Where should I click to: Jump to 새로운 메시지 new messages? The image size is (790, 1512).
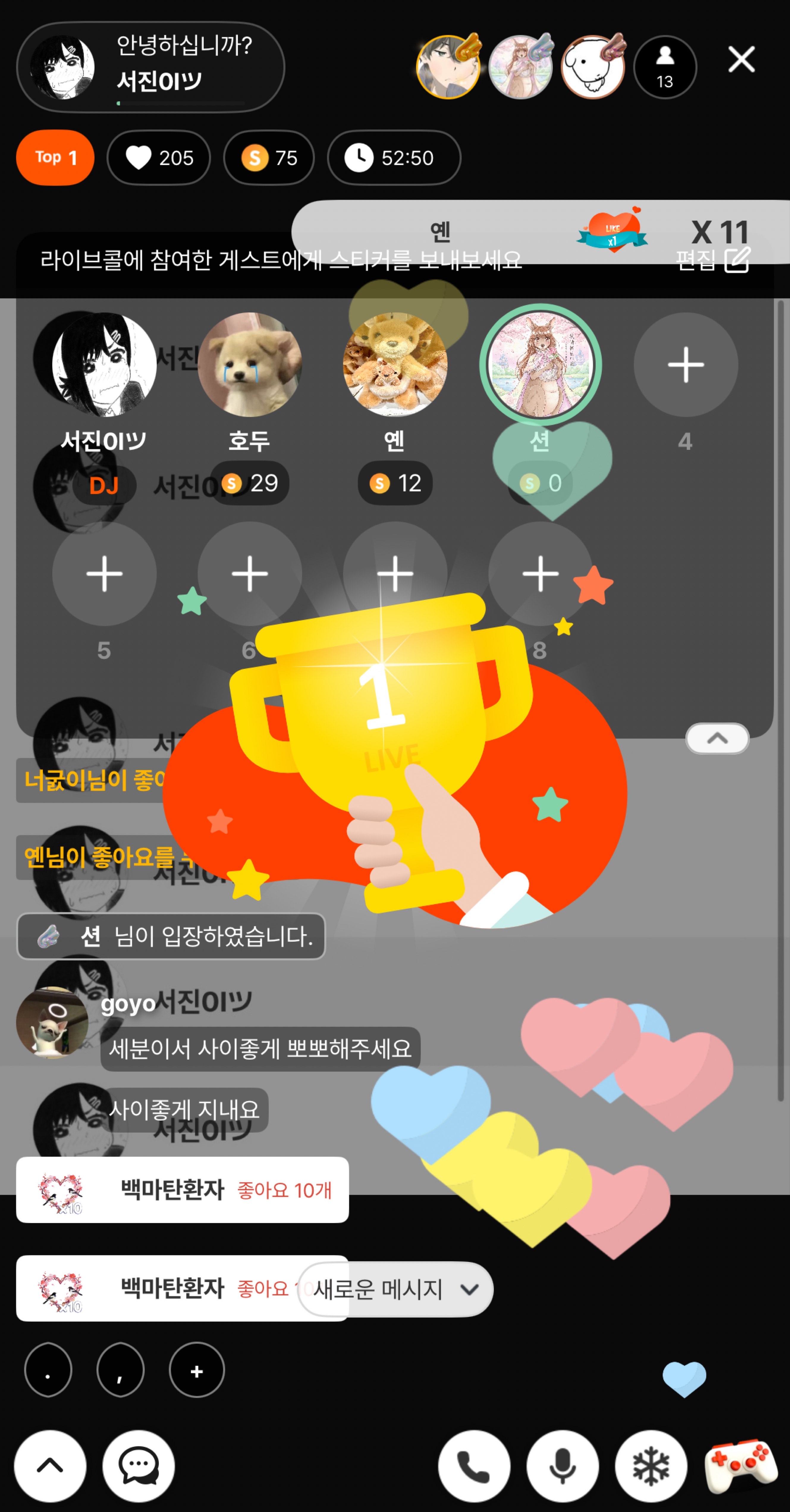395,1289
